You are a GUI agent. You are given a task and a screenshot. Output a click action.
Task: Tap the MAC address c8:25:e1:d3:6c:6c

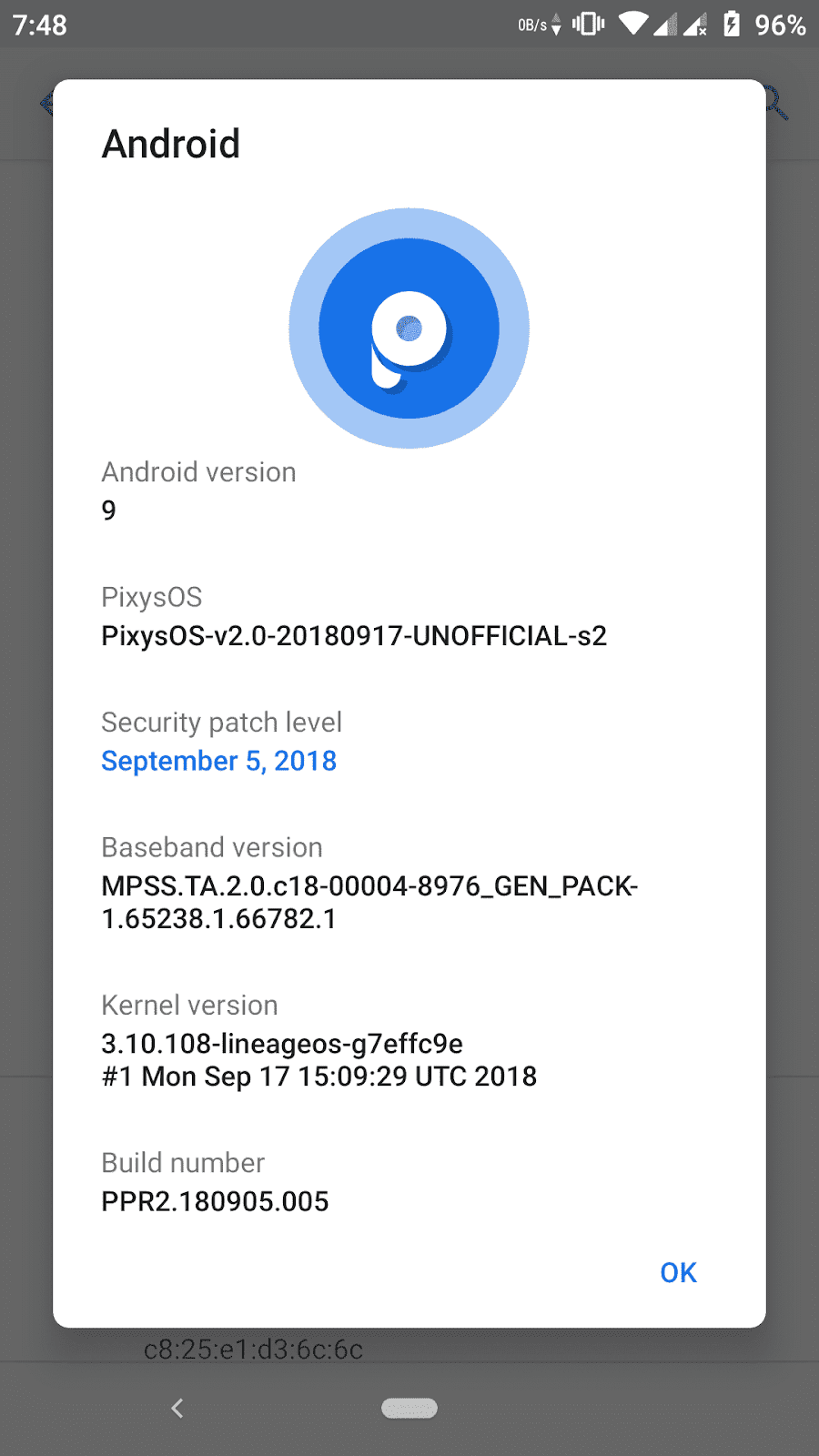(x=253, y=1350)
